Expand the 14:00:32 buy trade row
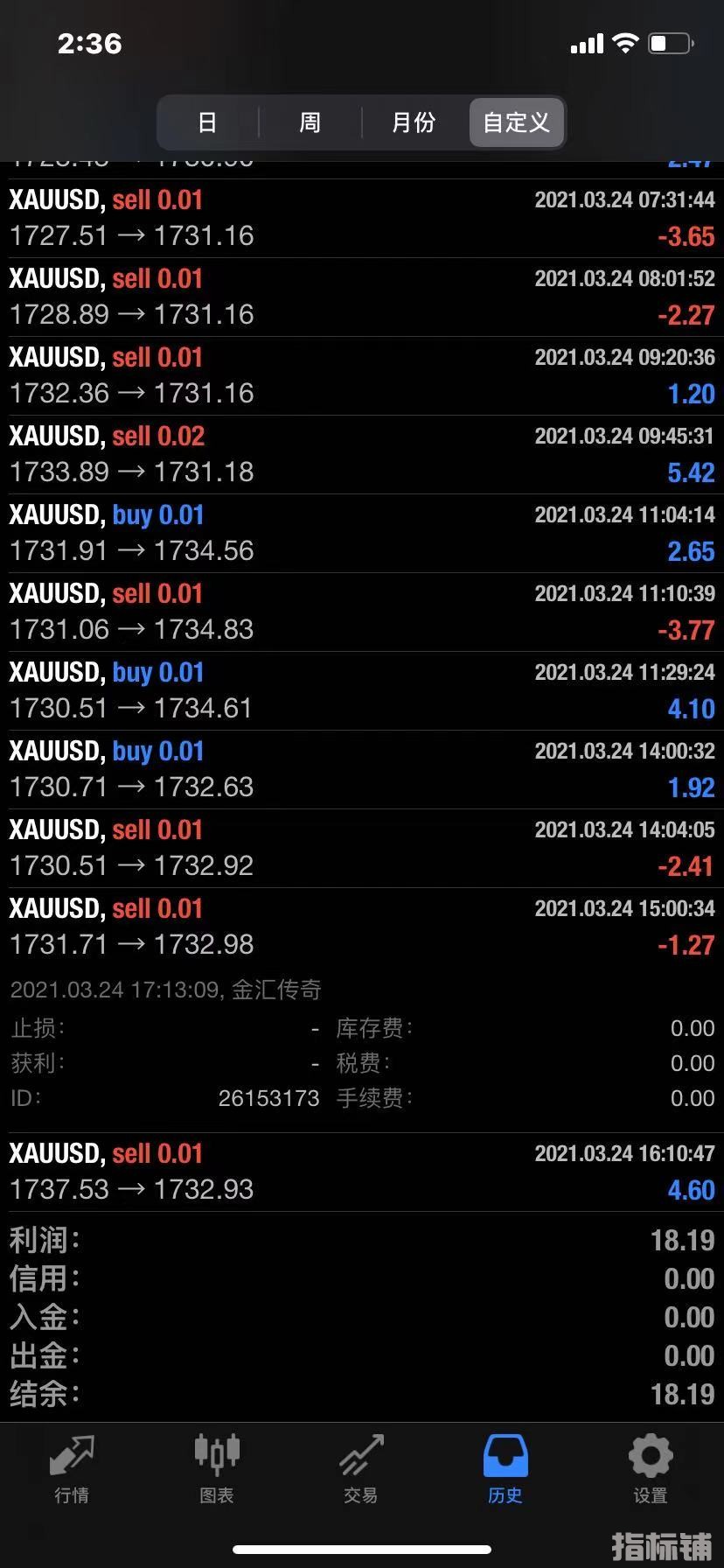The image size is (724, 1568). (x=362, y=770)
